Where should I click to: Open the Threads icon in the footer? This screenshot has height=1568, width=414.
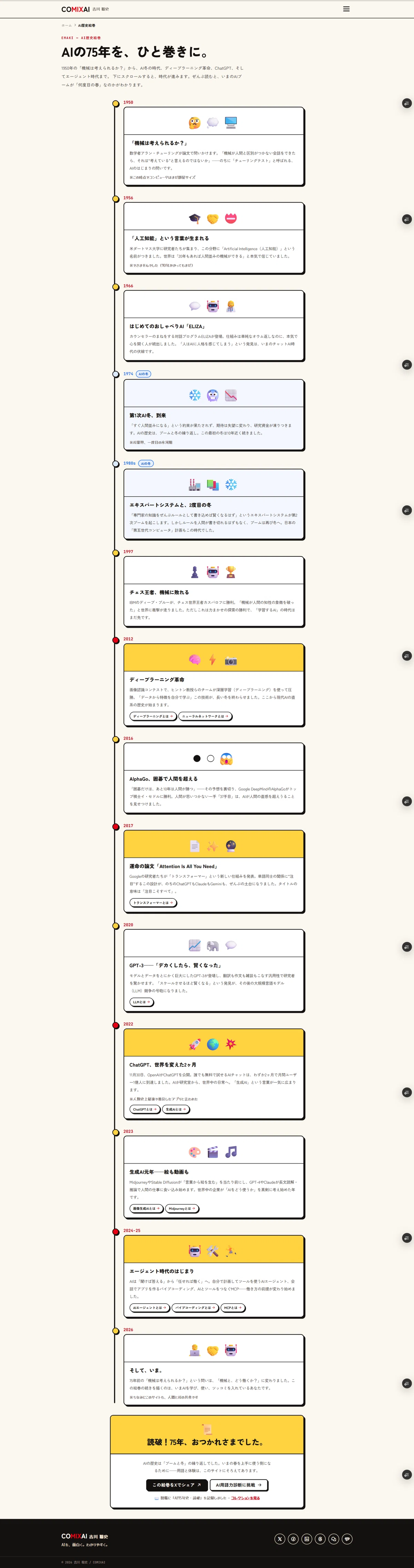[x=320, y=1539]
